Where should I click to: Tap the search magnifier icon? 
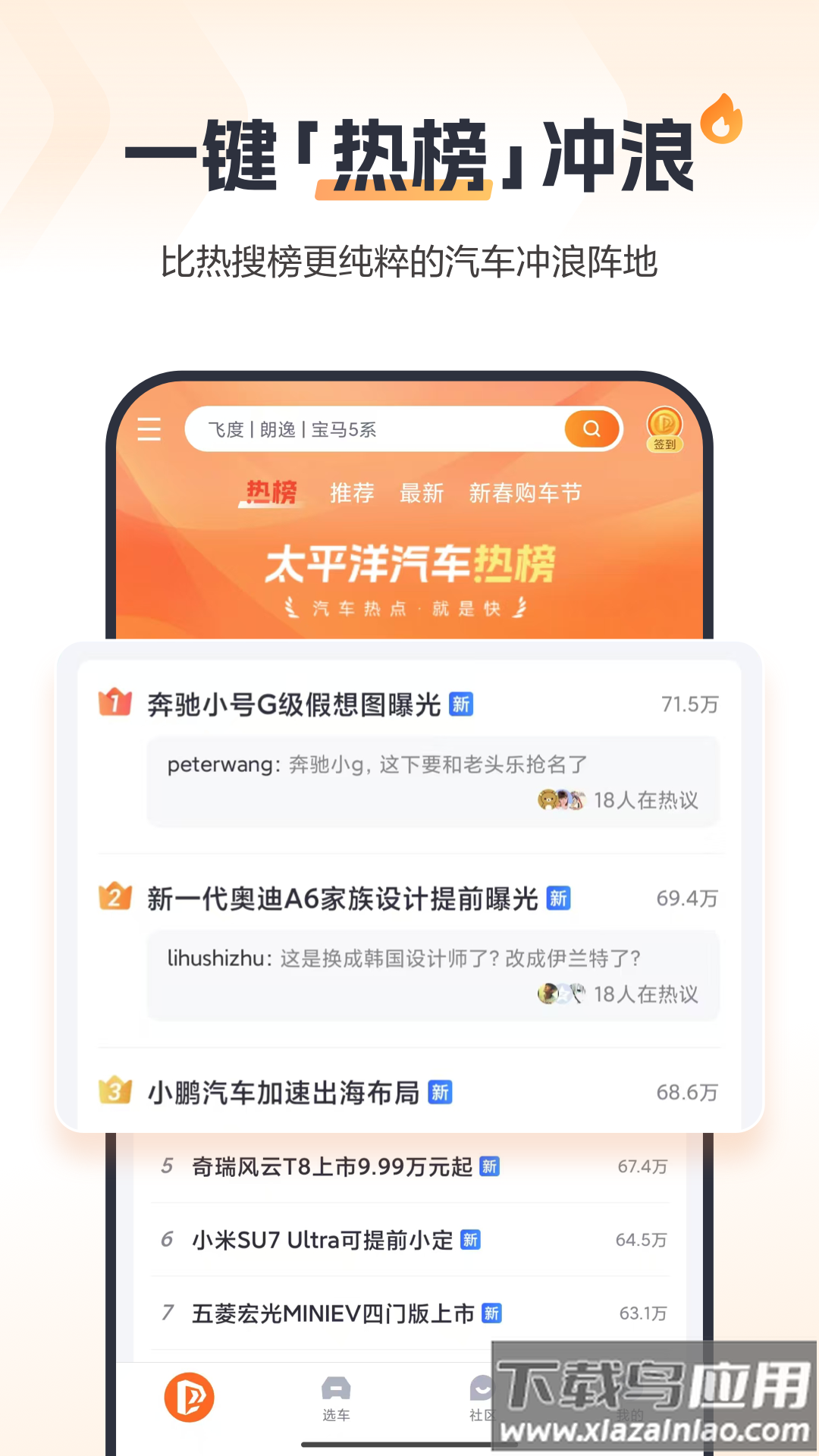coord(591,429)
